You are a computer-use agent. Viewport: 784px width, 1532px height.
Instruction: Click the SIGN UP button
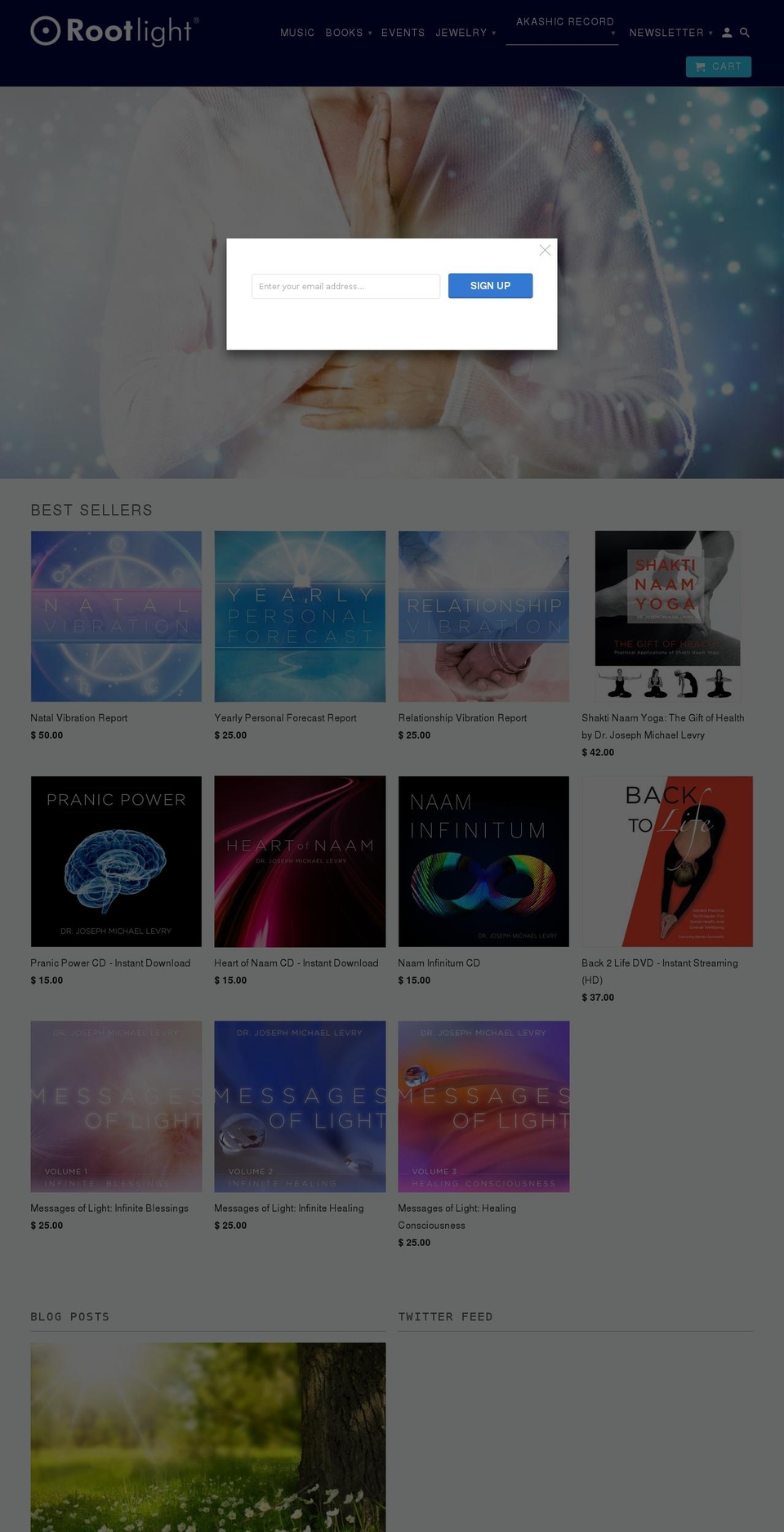tap(490, 286)
